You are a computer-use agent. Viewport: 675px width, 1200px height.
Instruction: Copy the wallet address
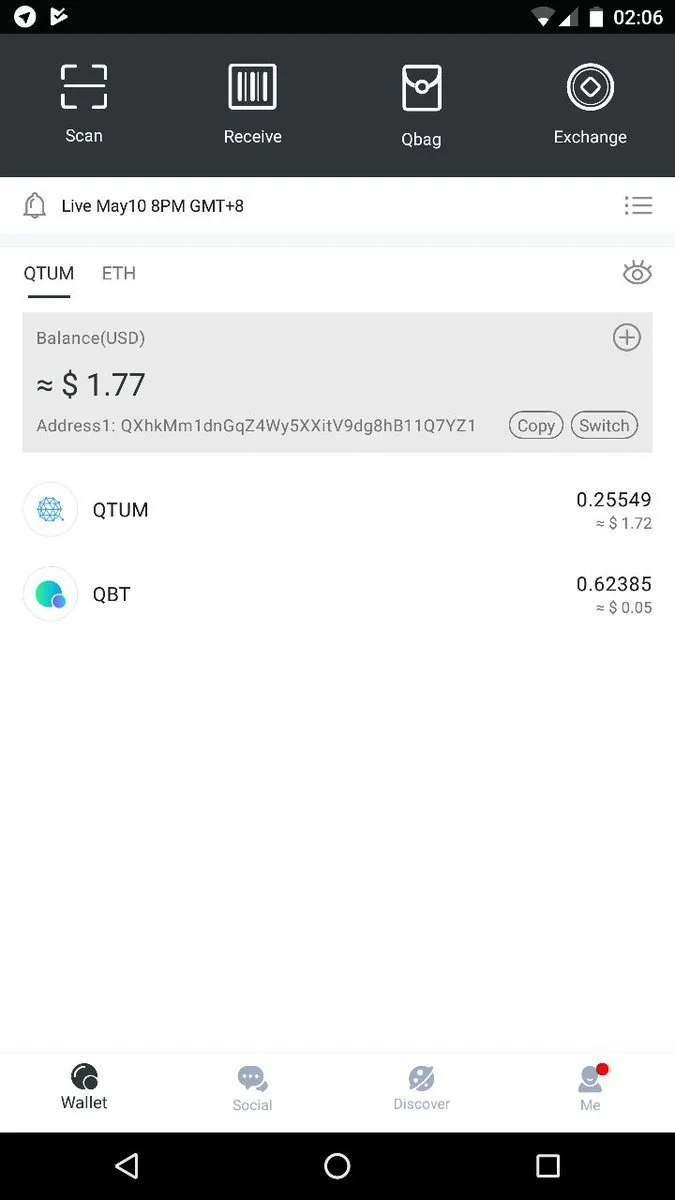point(536,425)
